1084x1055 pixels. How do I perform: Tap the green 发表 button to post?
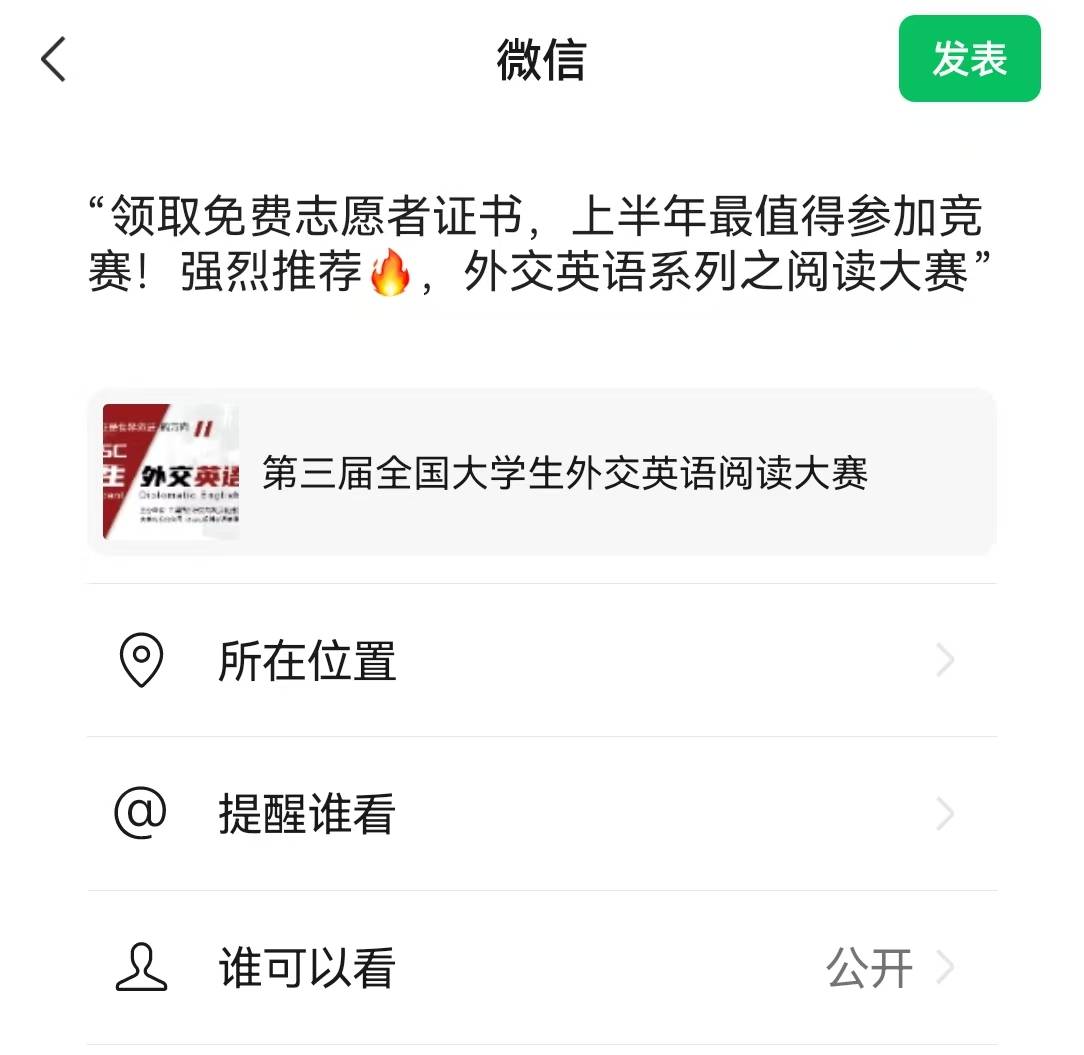969,59
